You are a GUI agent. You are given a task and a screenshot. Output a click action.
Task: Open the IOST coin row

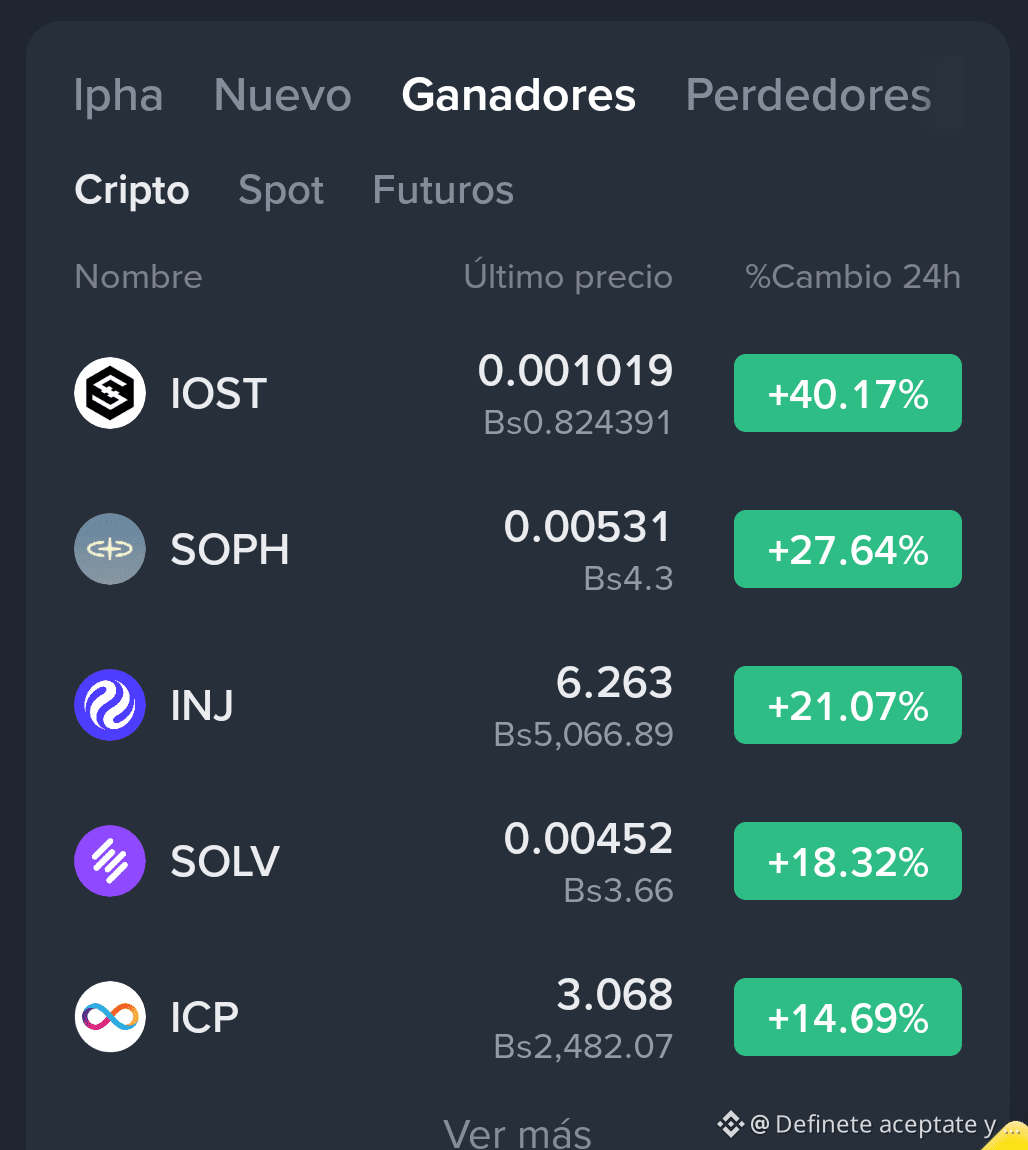(518, 393)
